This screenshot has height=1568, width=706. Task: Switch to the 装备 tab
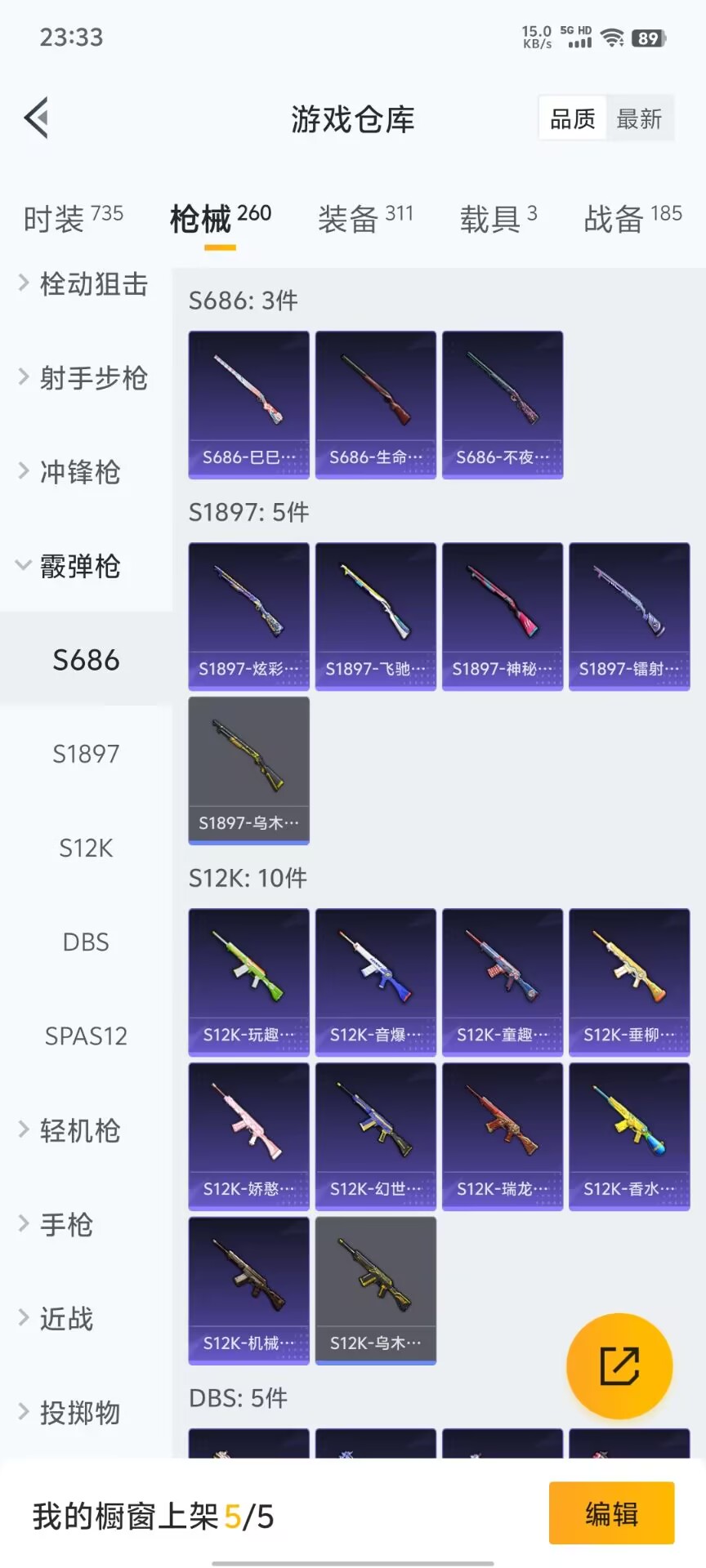tap(364, 219)
